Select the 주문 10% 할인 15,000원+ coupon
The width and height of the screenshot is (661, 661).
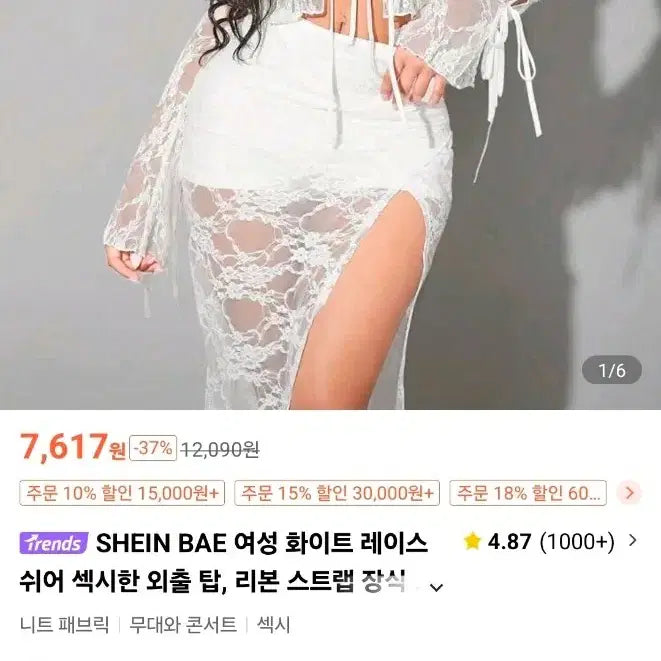pyautogui.click(x=123, y=493)
